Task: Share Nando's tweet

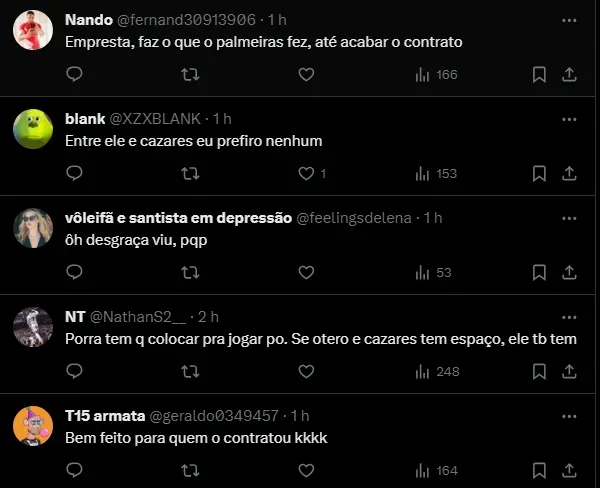Action: pyautogui.click(x=569, y=74)
